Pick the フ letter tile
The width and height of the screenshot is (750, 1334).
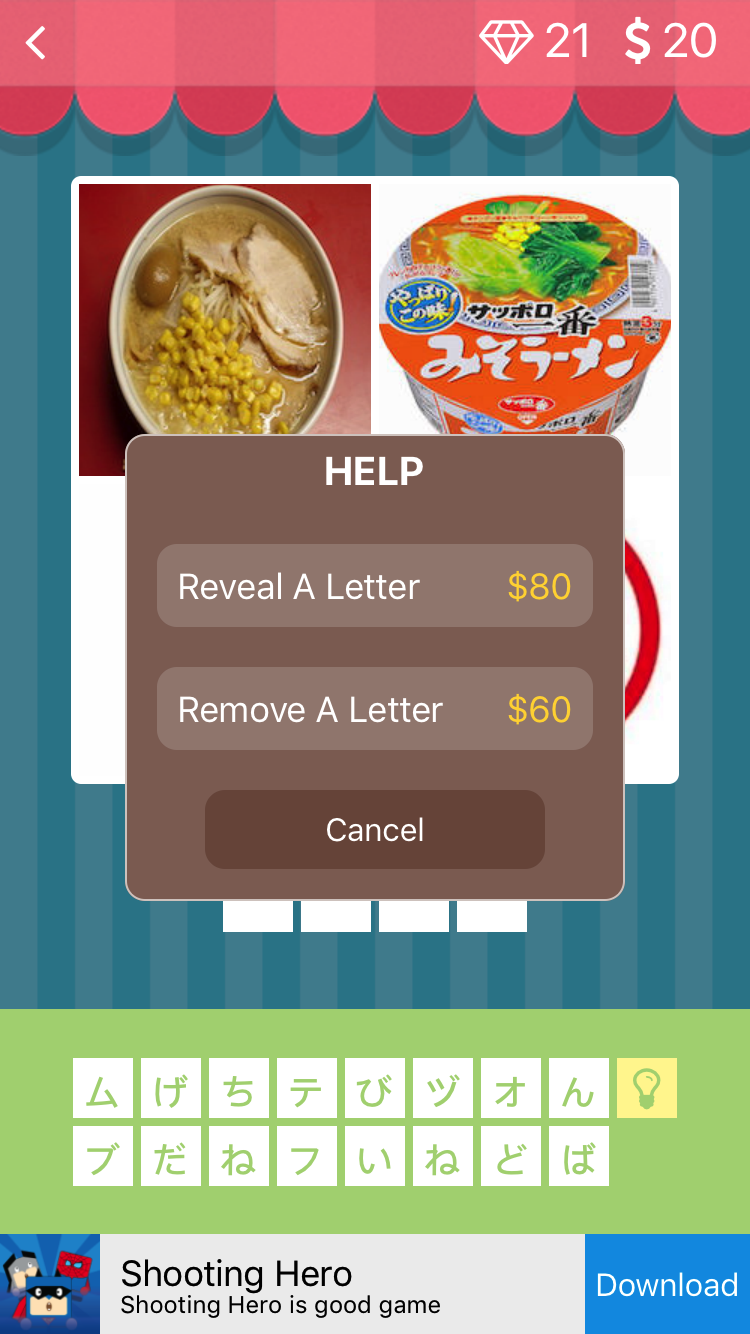(x=307, y=1156)
